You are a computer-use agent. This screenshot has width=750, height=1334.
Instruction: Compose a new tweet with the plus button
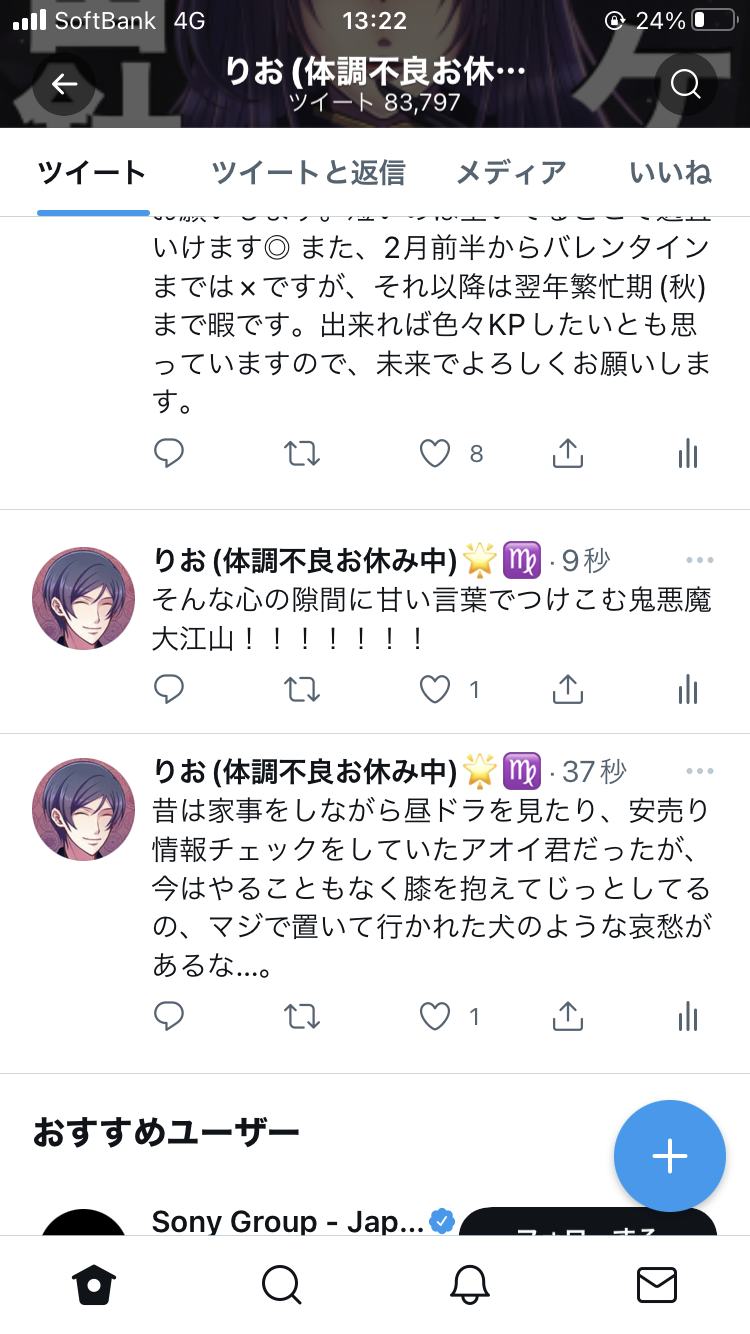coord(669,1156)
